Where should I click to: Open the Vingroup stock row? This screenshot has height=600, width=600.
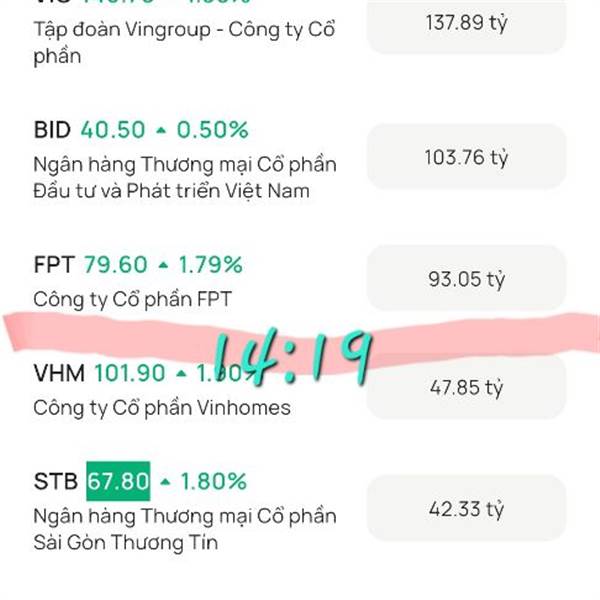click(185, 40)
